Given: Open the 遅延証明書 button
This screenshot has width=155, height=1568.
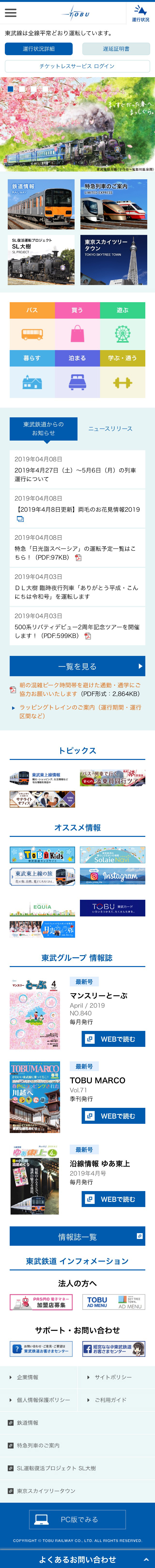Looking at the screenshot, I should pyautogui.click(x=116, y=49).
